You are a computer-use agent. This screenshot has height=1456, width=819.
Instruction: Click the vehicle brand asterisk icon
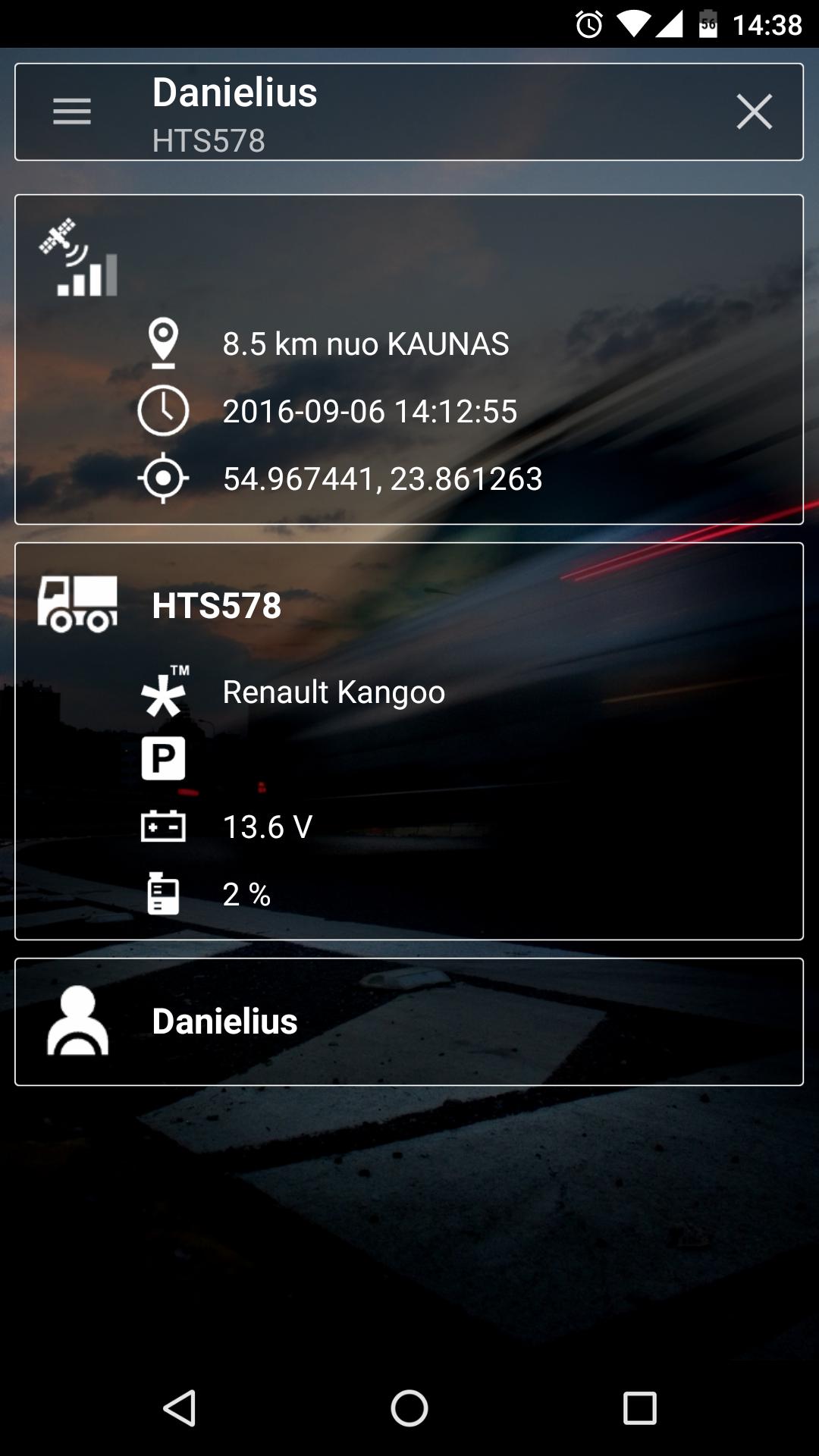click(163, 692)
